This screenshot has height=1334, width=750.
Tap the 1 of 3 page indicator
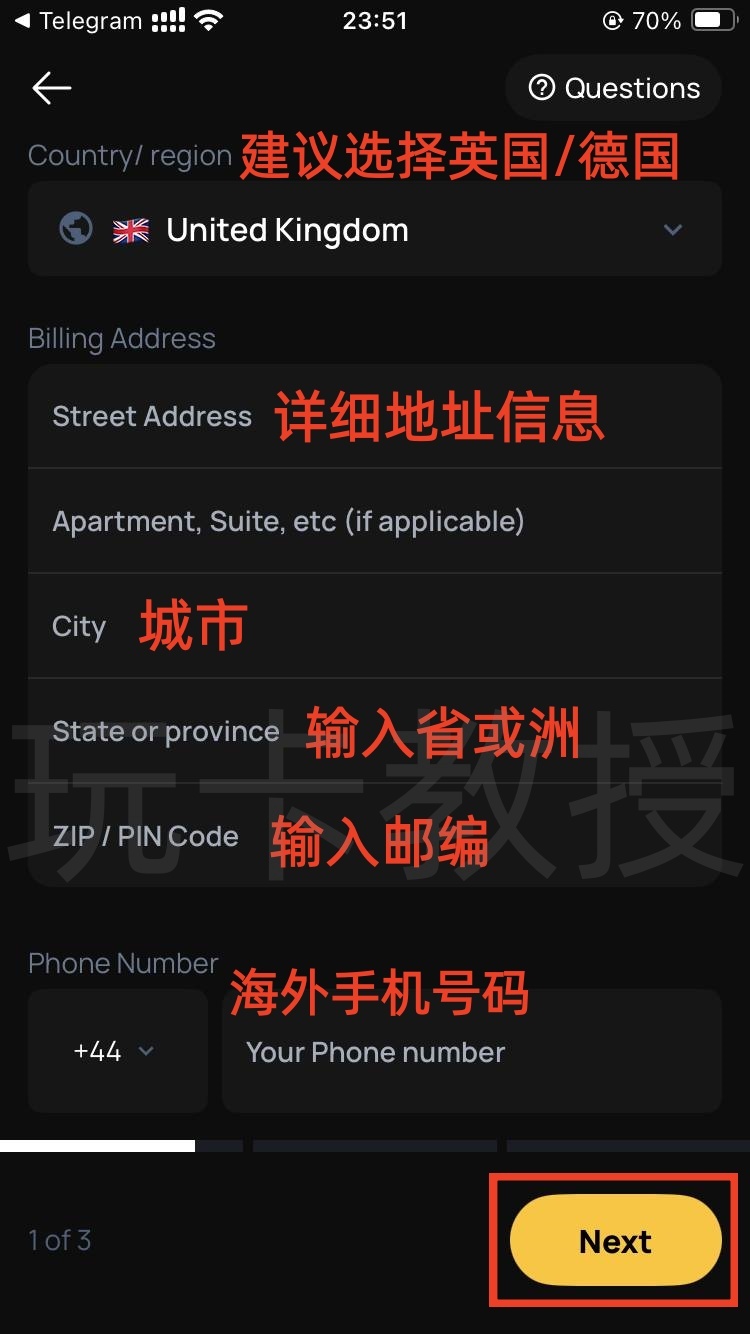[x=58, y=1240]
